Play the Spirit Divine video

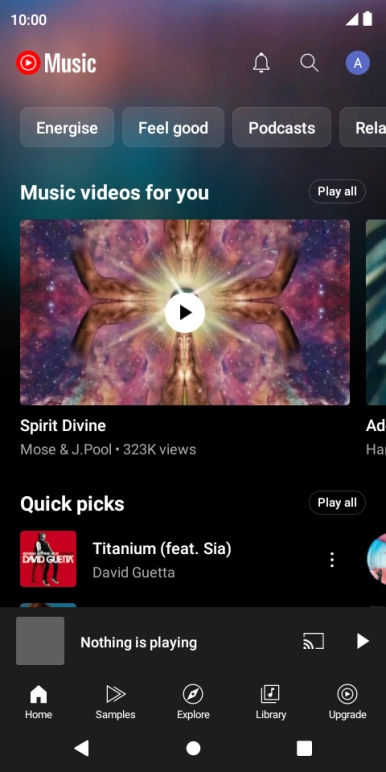click(185, 313)
